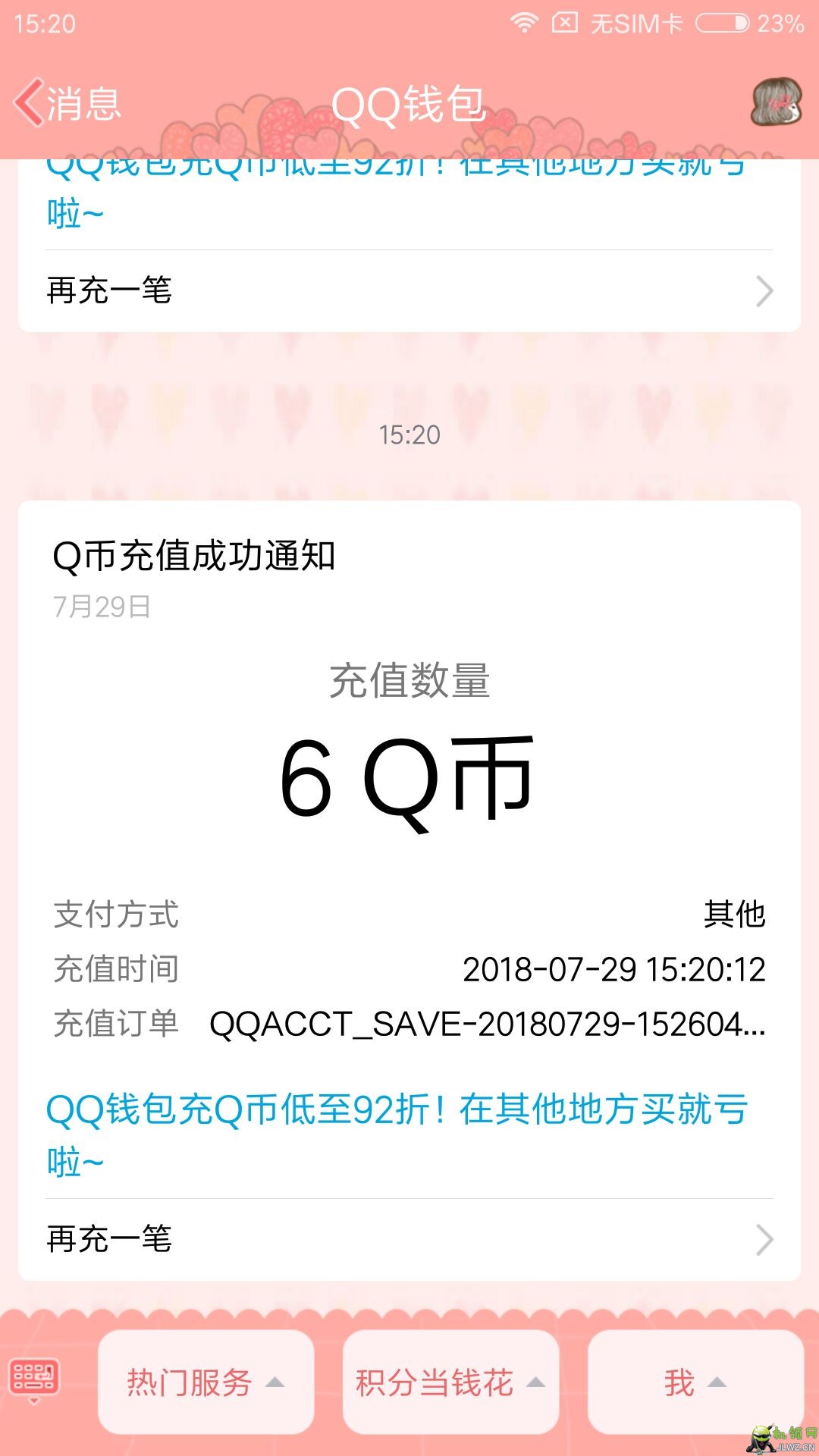Expand the 我 menu
Screen dimensions: 819x1456
tap(695, 1382)
